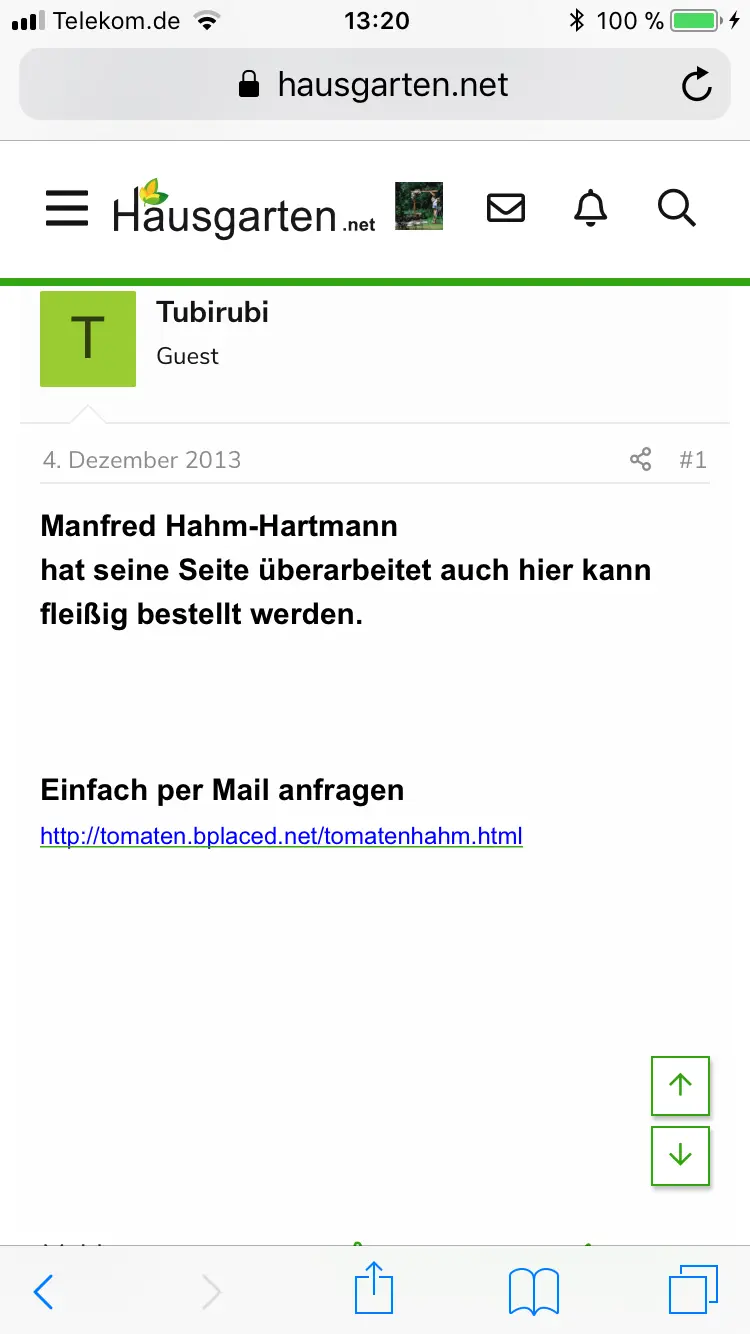Tap the hausgarten.net address bar
The width and height of the screenshot is (750, 1334).
[374, 85]
